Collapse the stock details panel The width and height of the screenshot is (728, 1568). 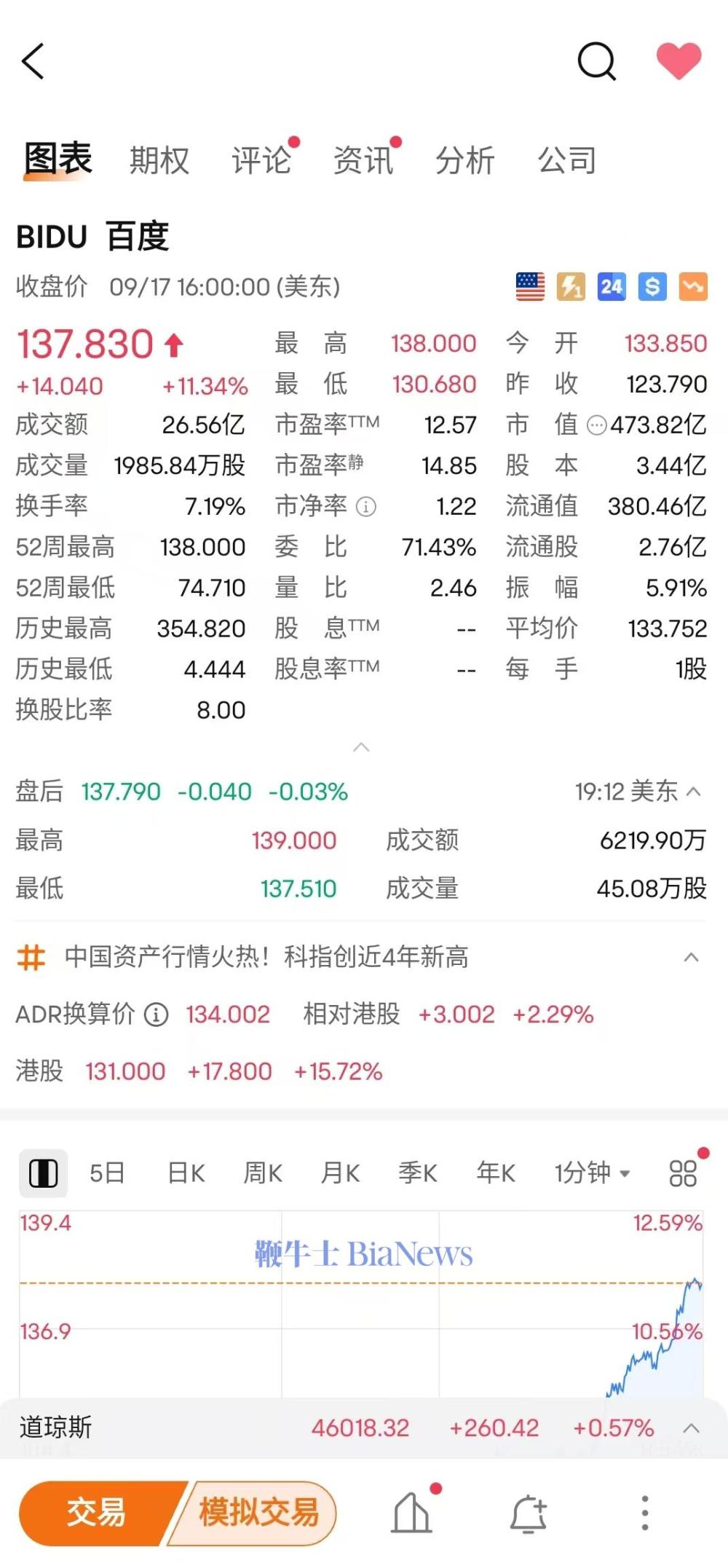[x=361, y=747]
